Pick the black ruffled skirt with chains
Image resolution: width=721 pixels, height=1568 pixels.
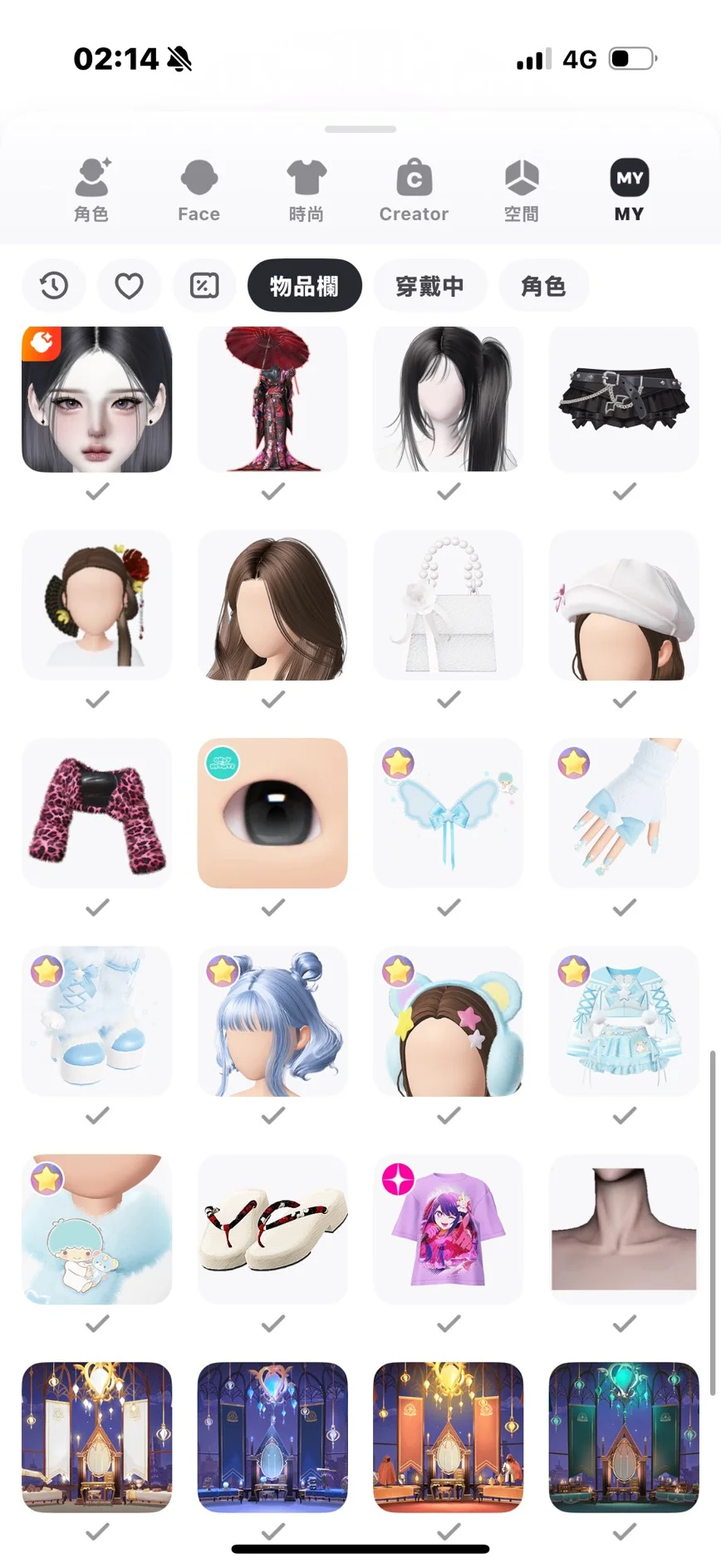pyautogui.click(x=624, y=399)
